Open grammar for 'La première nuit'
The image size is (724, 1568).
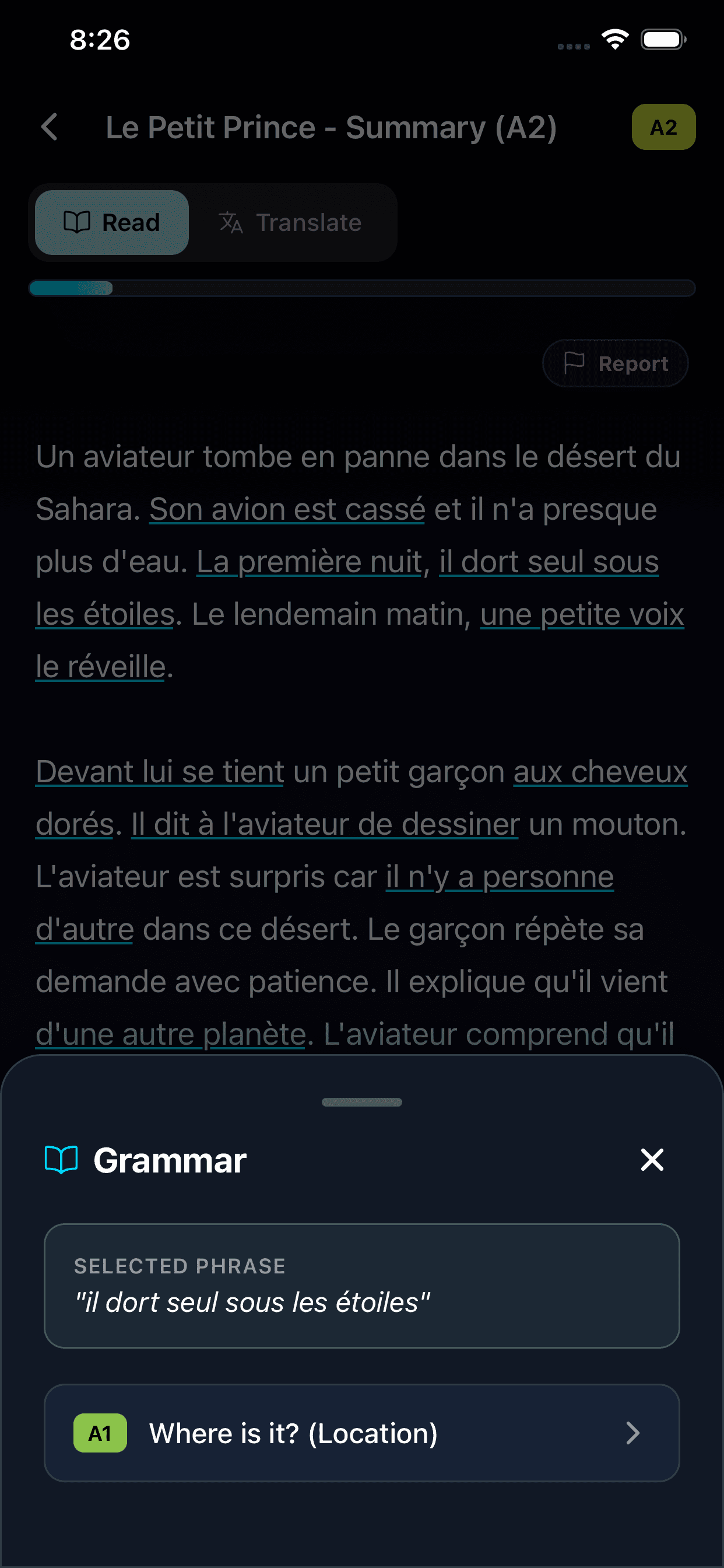pos(309,562)
